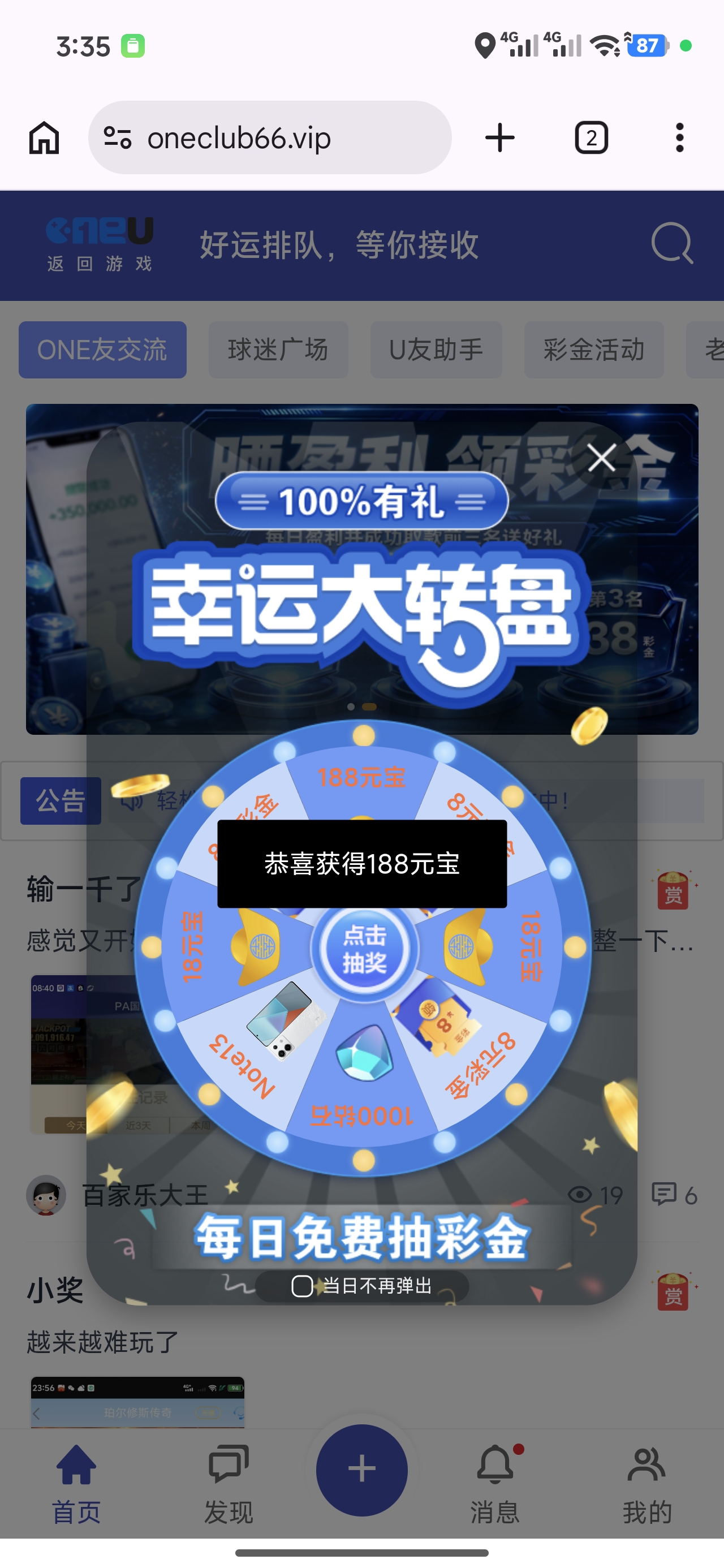The image size is (724, 1568).
Task: Tap 点击抽奖 to spin the wheel
Action: [x=364, y=949]
